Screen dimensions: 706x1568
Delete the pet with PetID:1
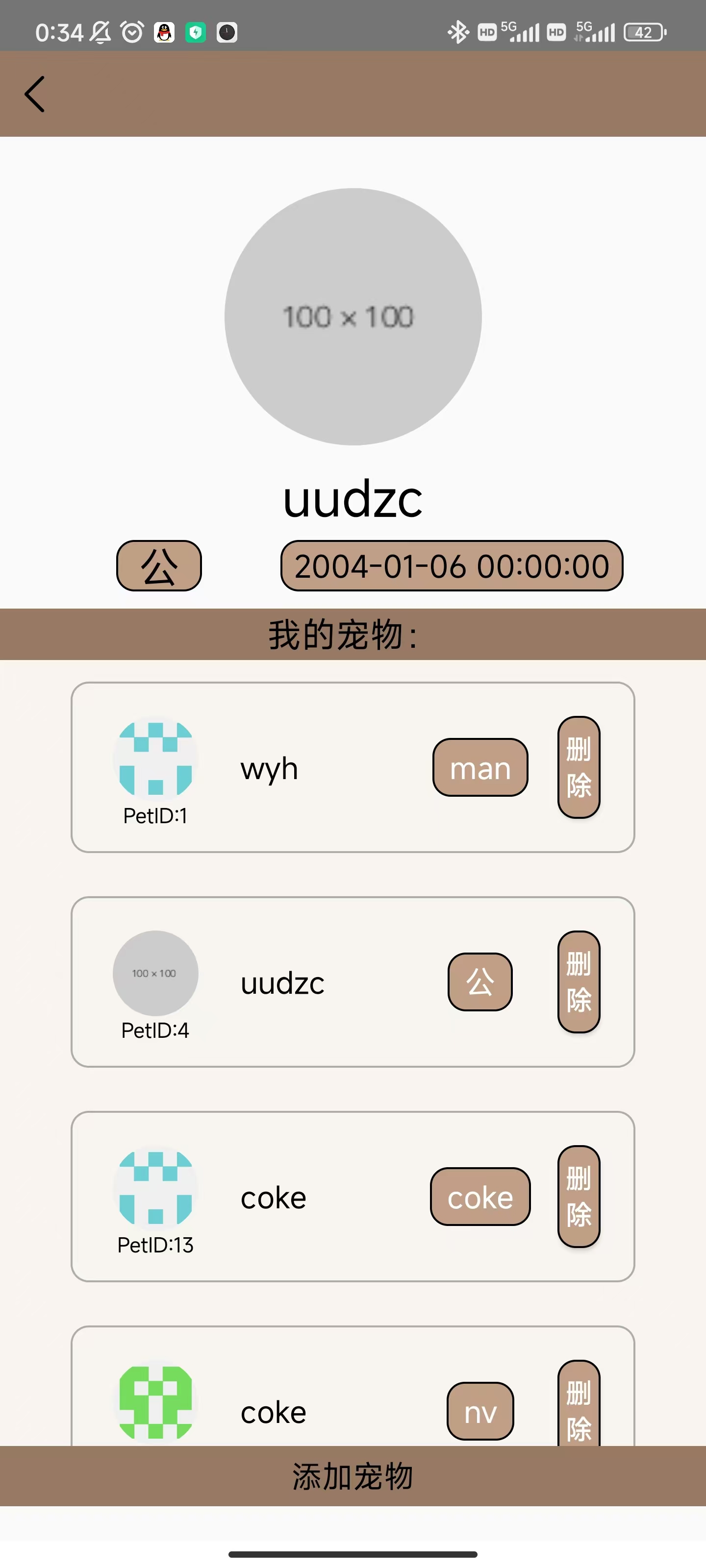(578, 767)
